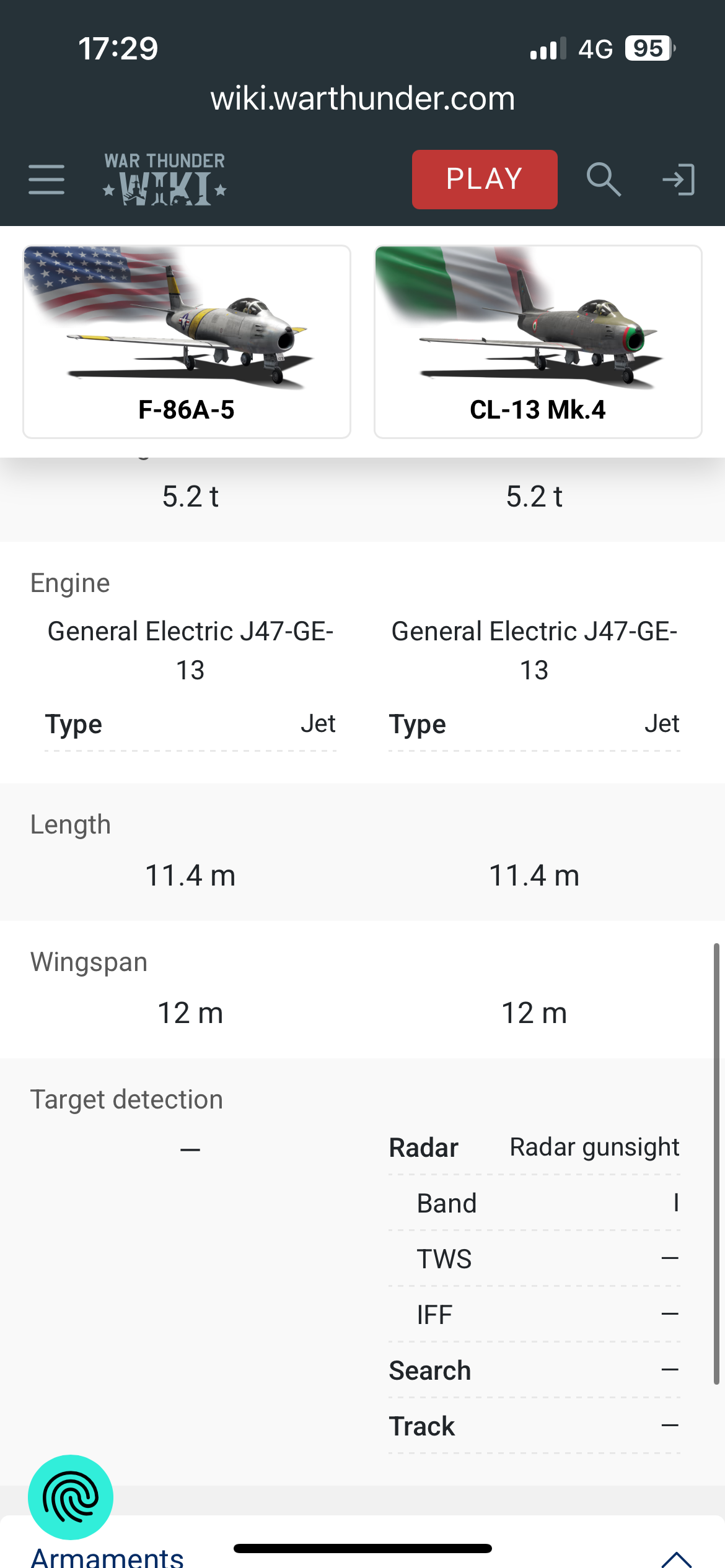The width and height of the screenshot is (725, 1568).
Task: Open the CL-13 Mk.4 aircraft card
Action: coord(538,342)
